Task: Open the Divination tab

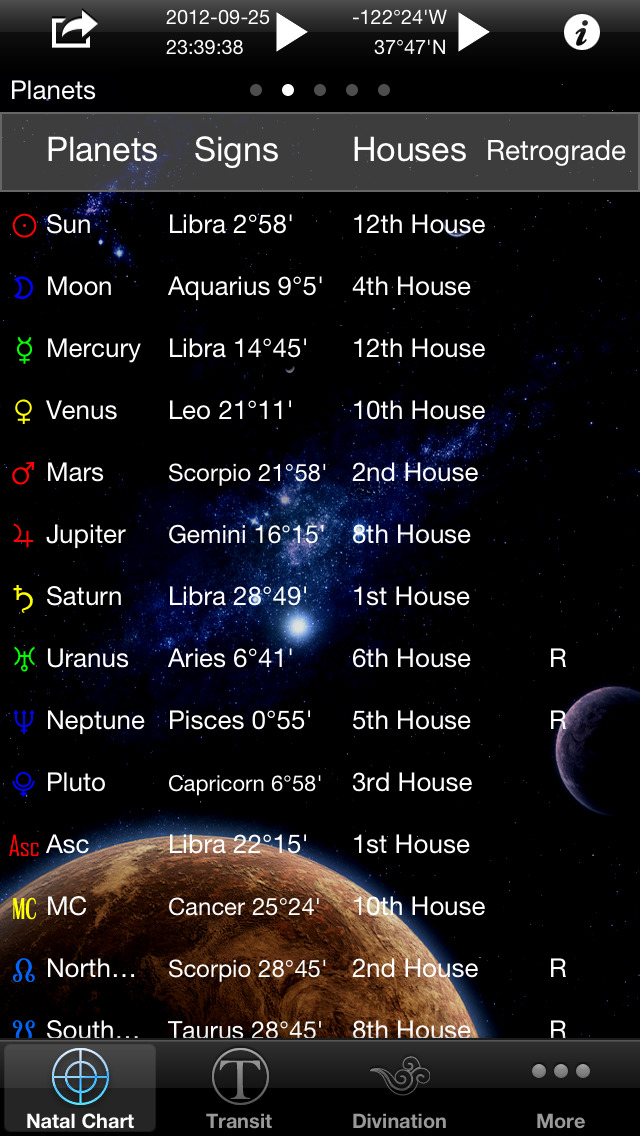Action: click(399, 1088)
